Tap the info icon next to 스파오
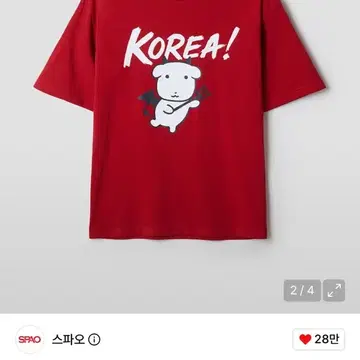Image resolution: width=360 pixels, height=360 pixels. click(x=94, y=340)
